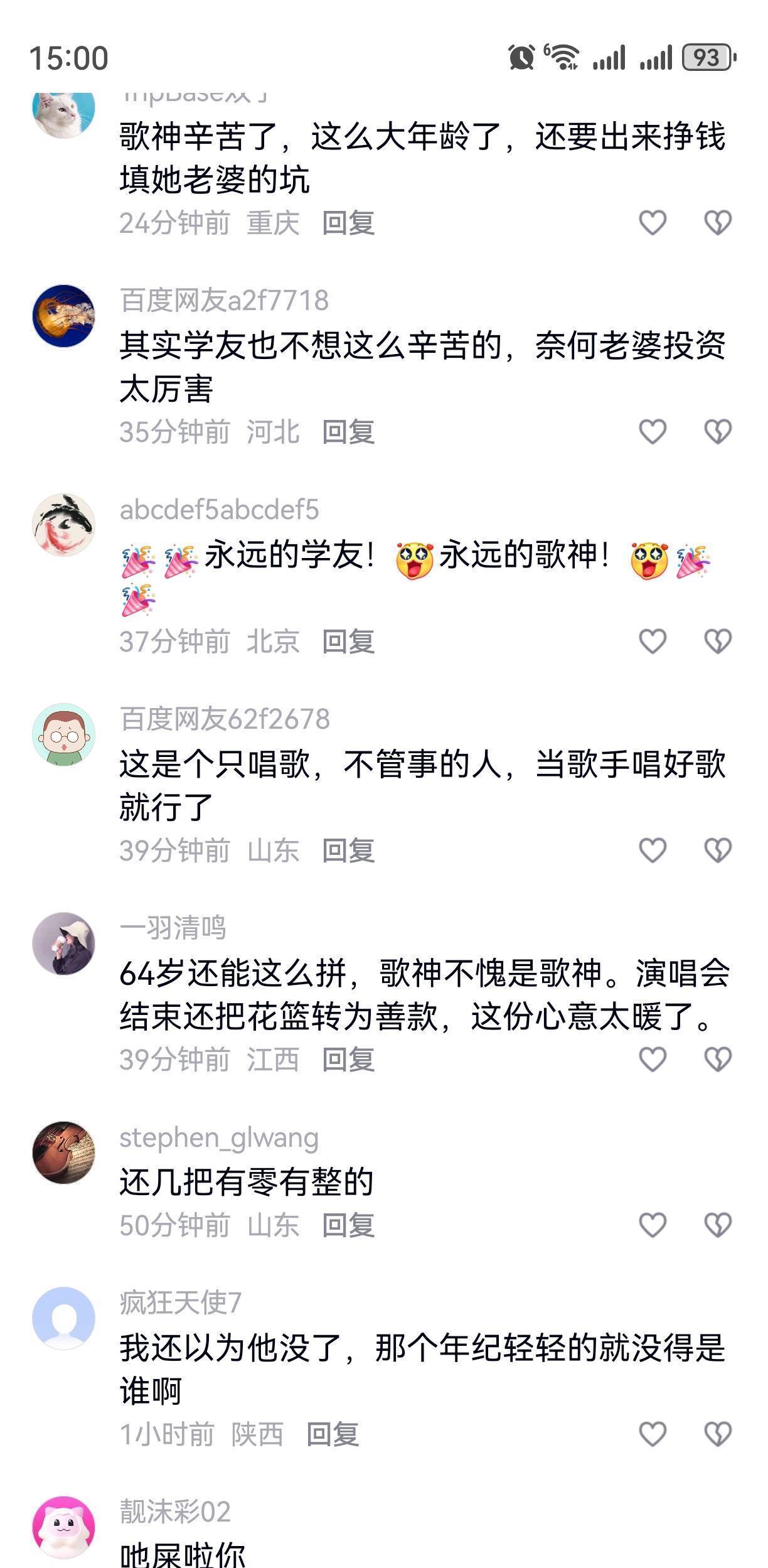The image size is (768, 1568).
Task: Reply to 疯狂天使7's comment
Action: click(x=333, y=1434)
